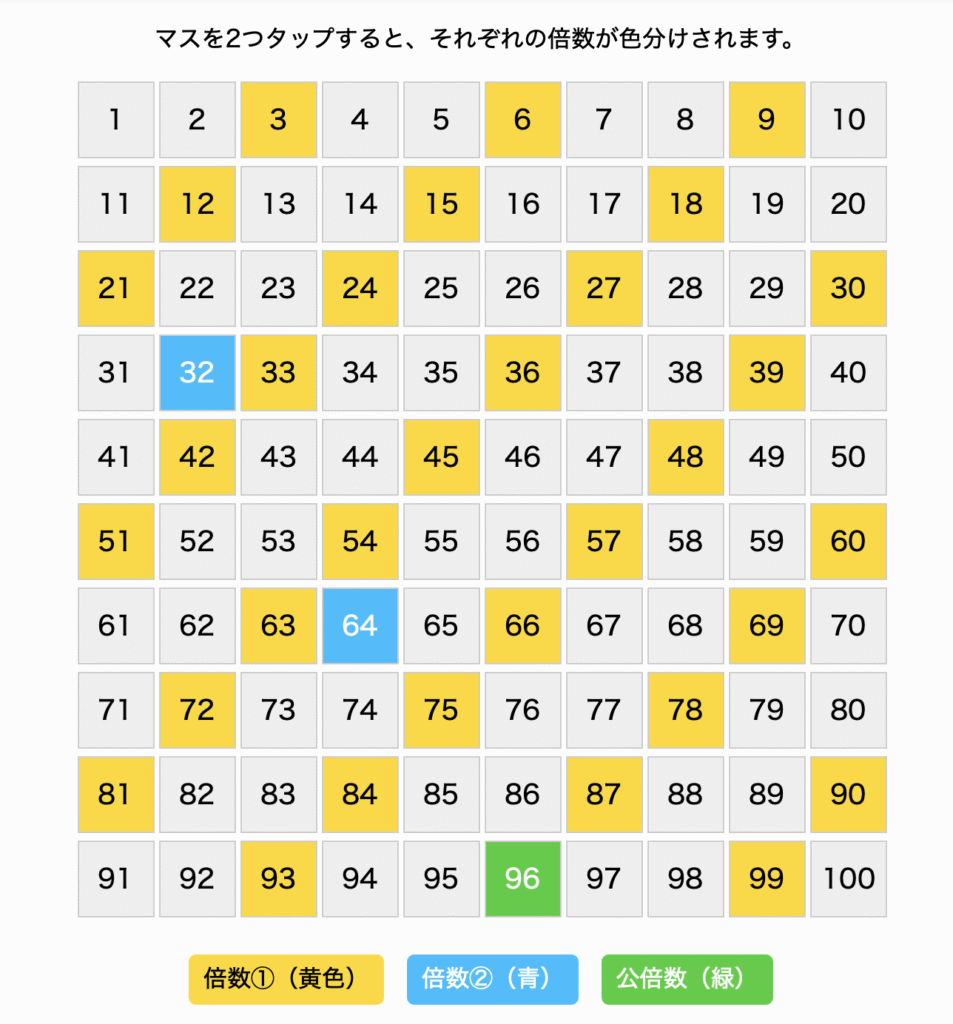
Task: Choose the number 50 cell
Action: click(848, 457)
